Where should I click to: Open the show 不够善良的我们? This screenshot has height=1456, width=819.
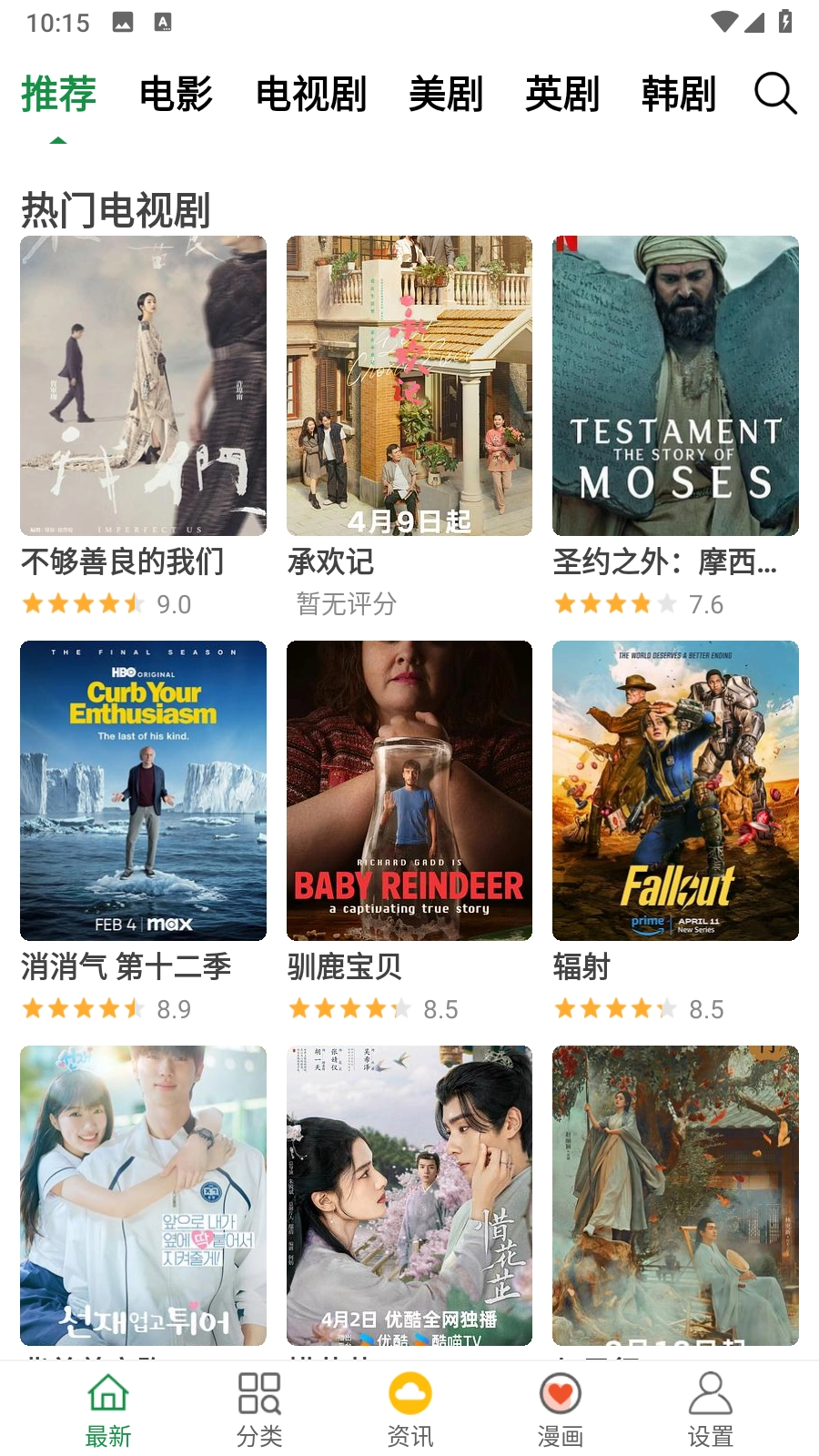click(x=143, y=386)
